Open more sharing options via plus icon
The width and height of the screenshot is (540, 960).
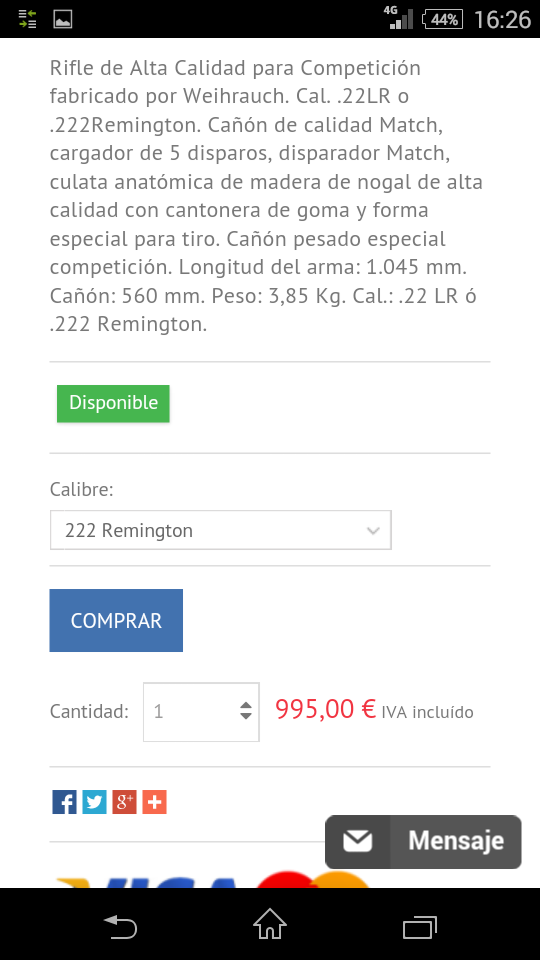click(154, 802)
